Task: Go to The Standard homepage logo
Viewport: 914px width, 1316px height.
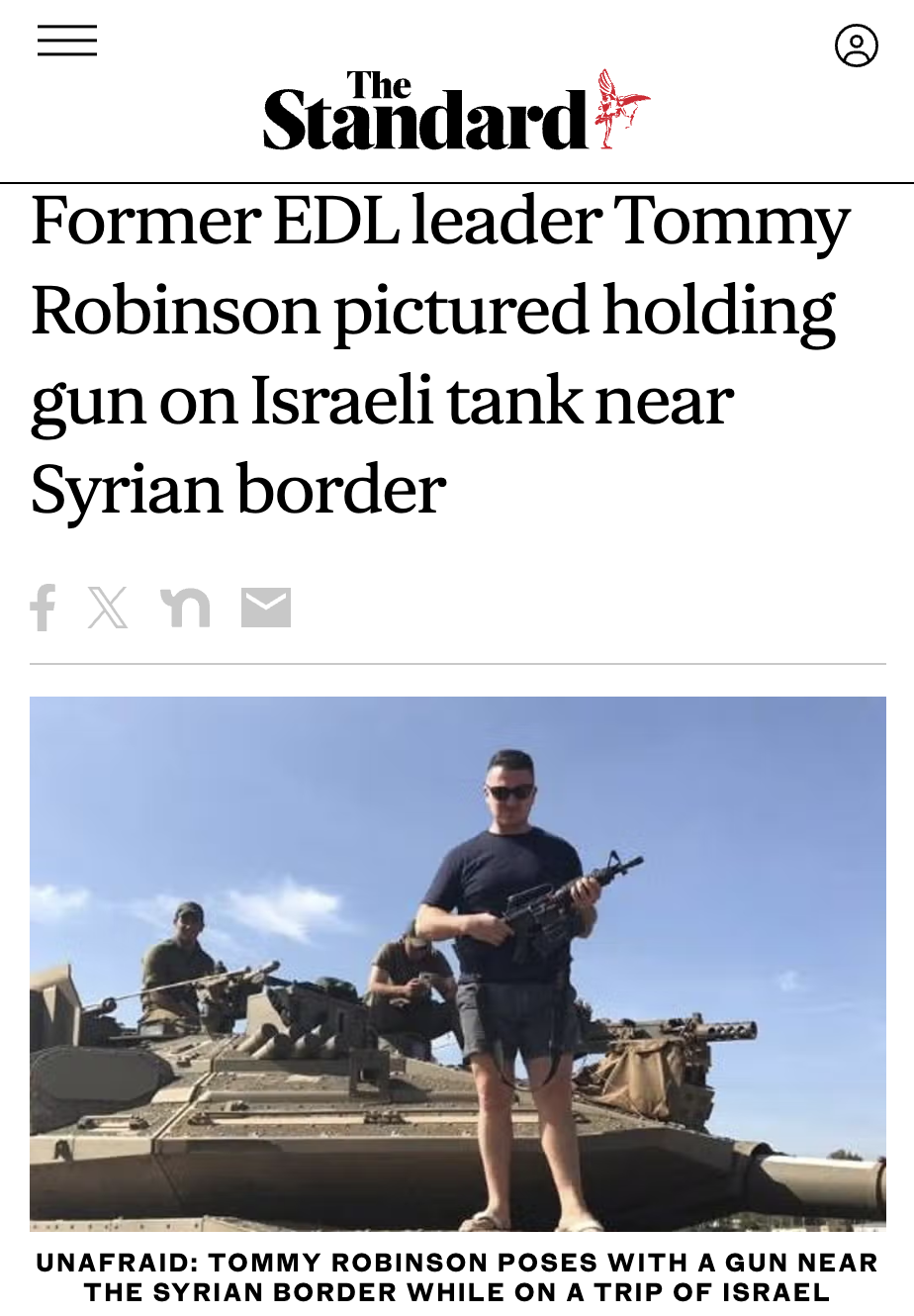Action: click(x=455, y=111)
